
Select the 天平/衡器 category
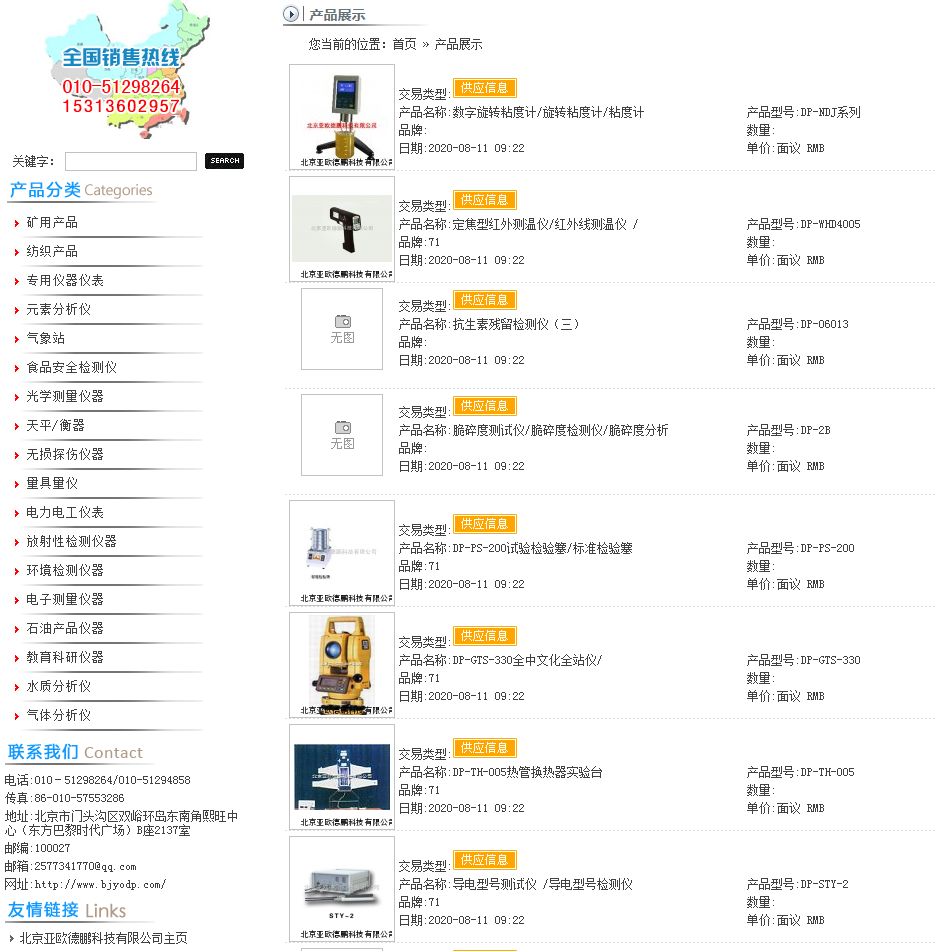[x=56, y=425]
